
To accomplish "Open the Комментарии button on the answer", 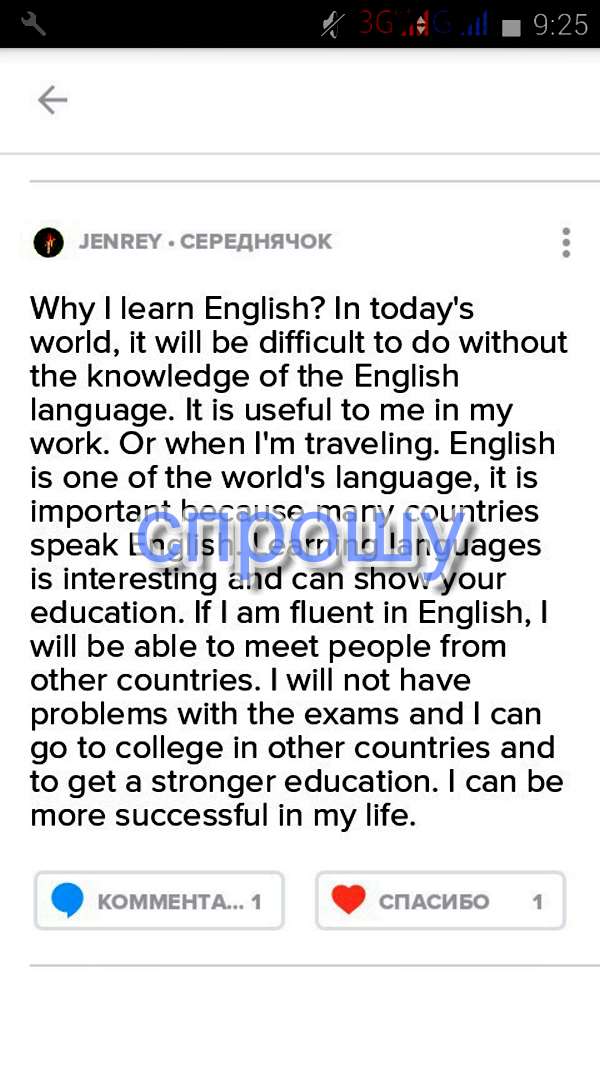I will click(x=159, y=901).
